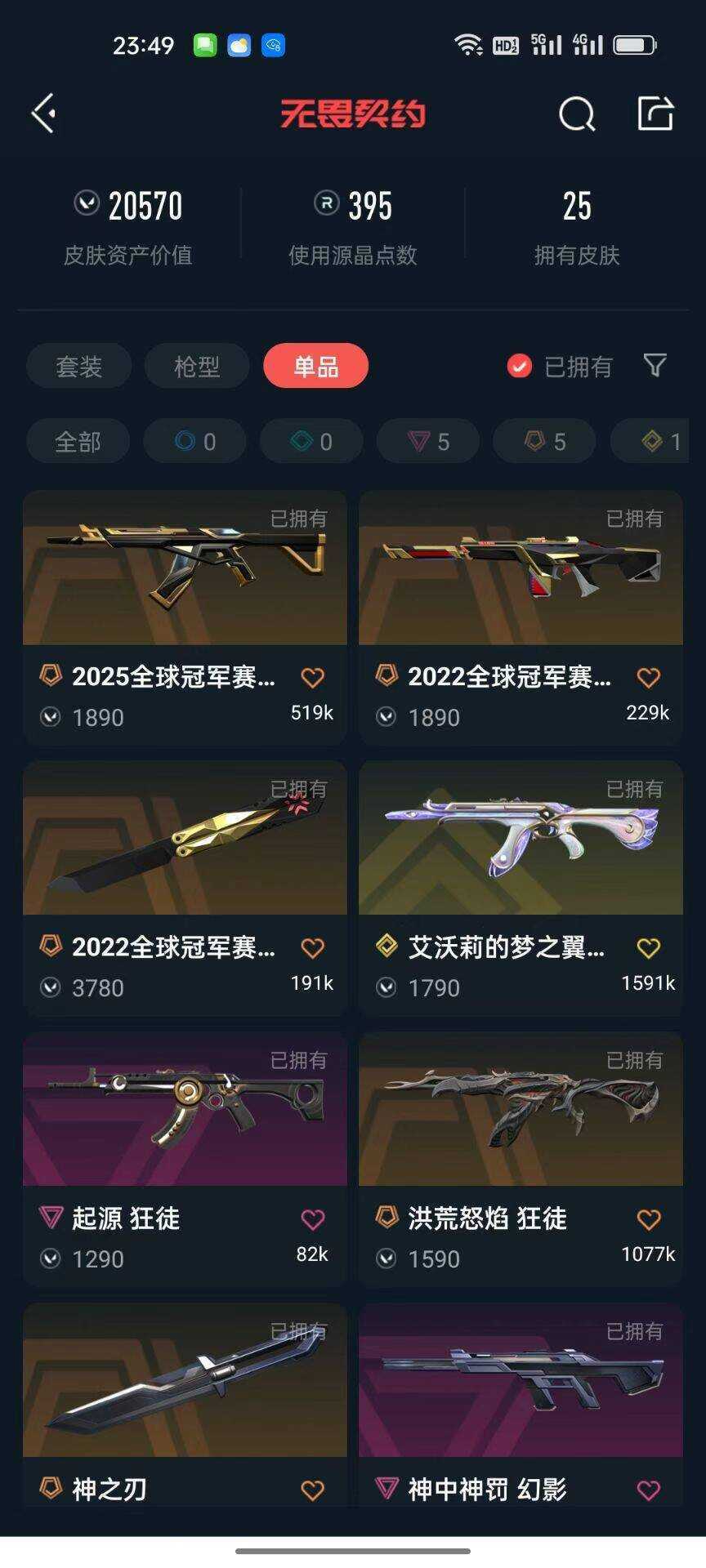
Task: Favorite the 艾沃莉的梦之翼 skin heart
Action: [x=648, y=948]
